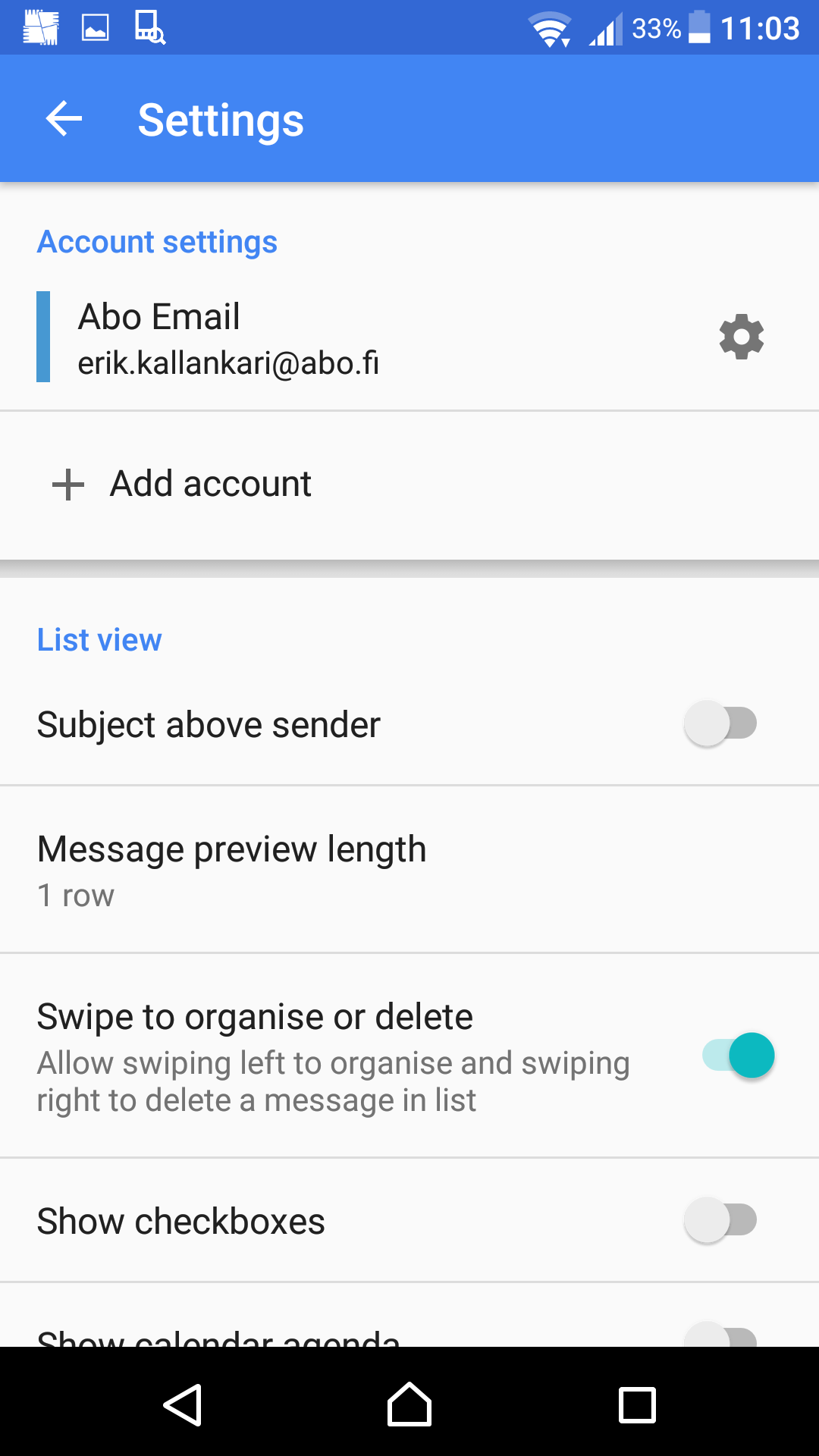This screenshot has height=1456, width=819.
Task: Open the Abo Email account row
Action: click(x=303, y=338)
